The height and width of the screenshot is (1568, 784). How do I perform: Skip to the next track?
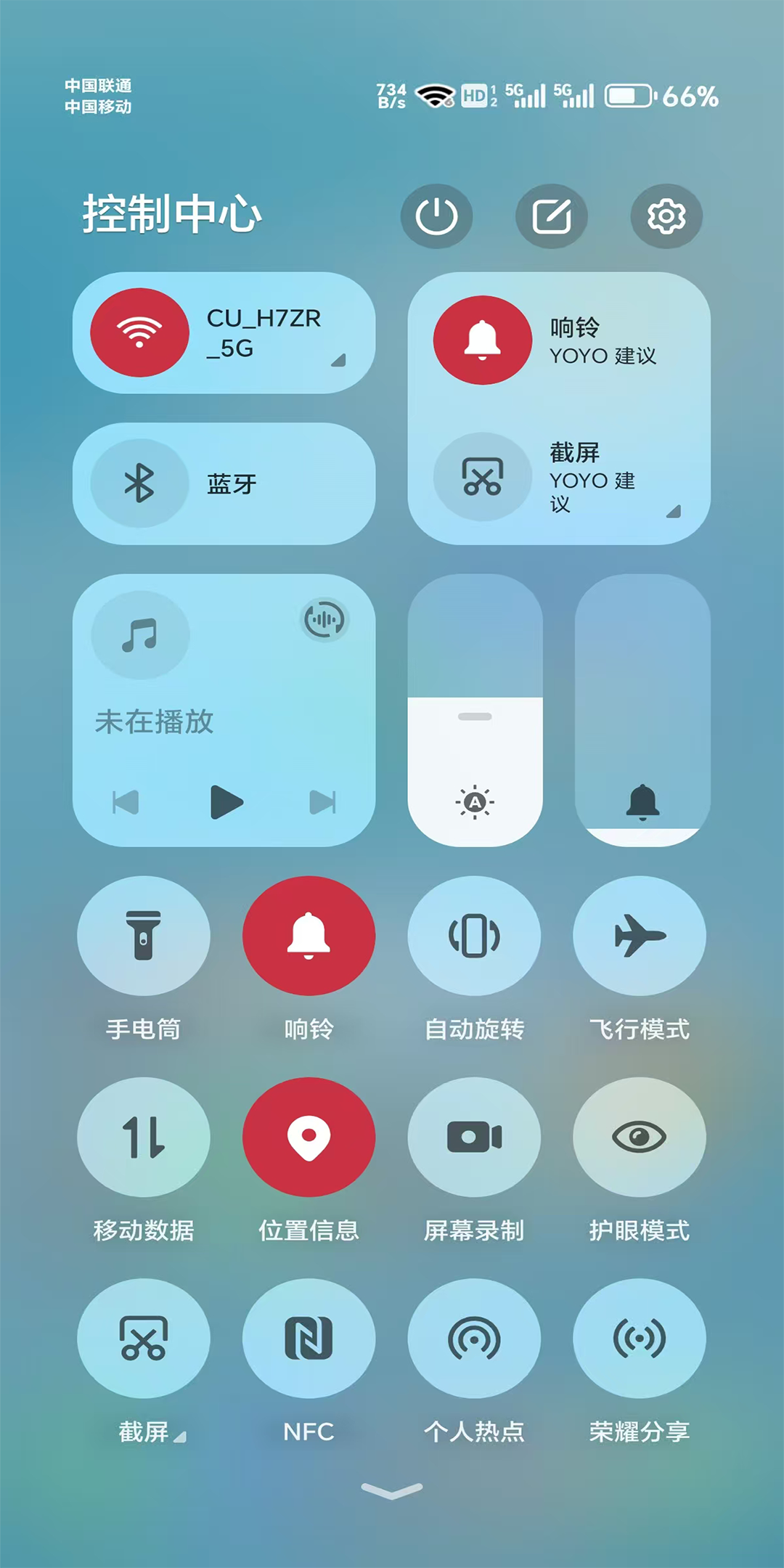(322, 802)
